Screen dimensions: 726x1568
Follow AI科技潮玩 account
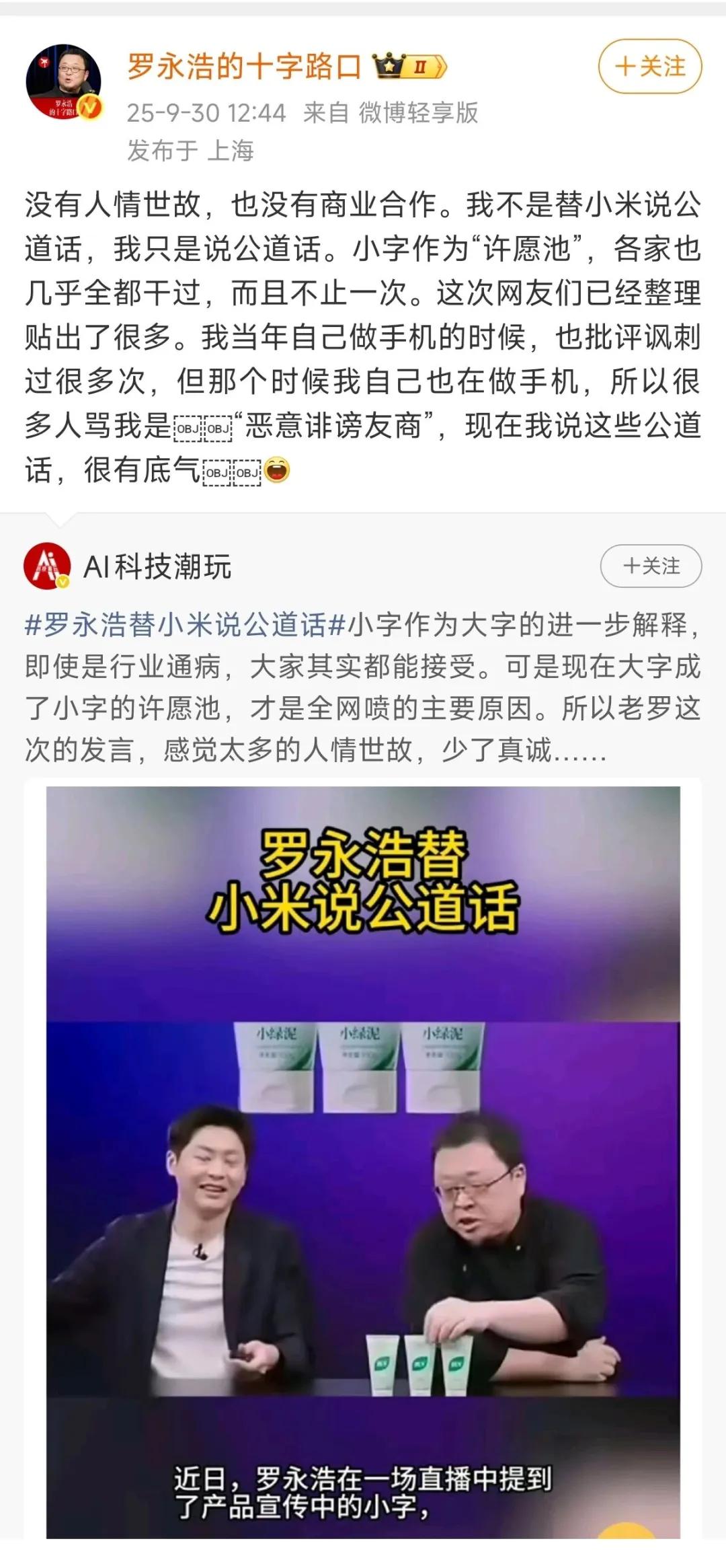pyautogui.click(x=650, y=566)
